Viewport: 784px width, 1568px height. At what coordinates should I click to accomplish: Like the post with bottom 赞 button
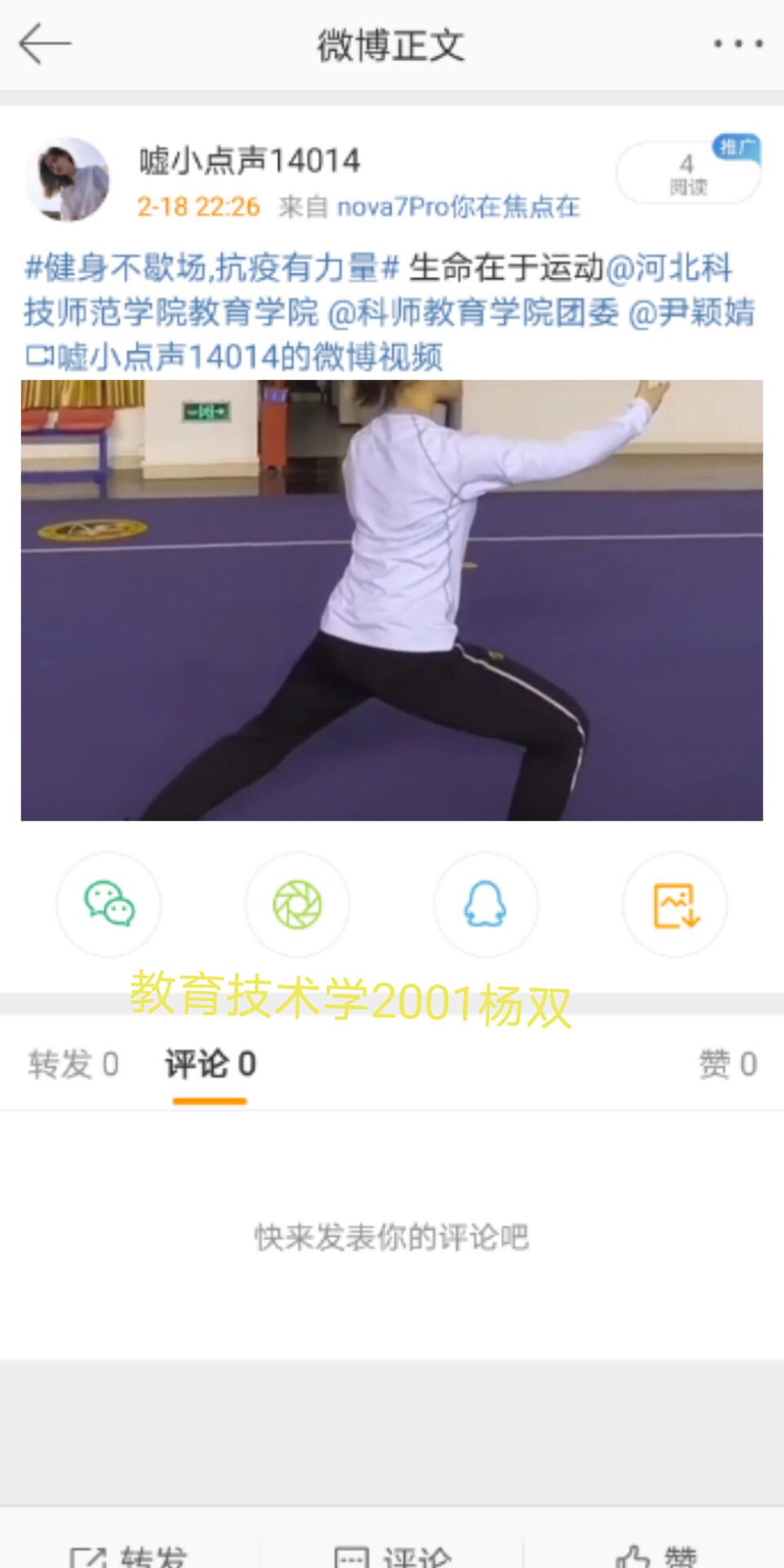tap(657, 1555)
